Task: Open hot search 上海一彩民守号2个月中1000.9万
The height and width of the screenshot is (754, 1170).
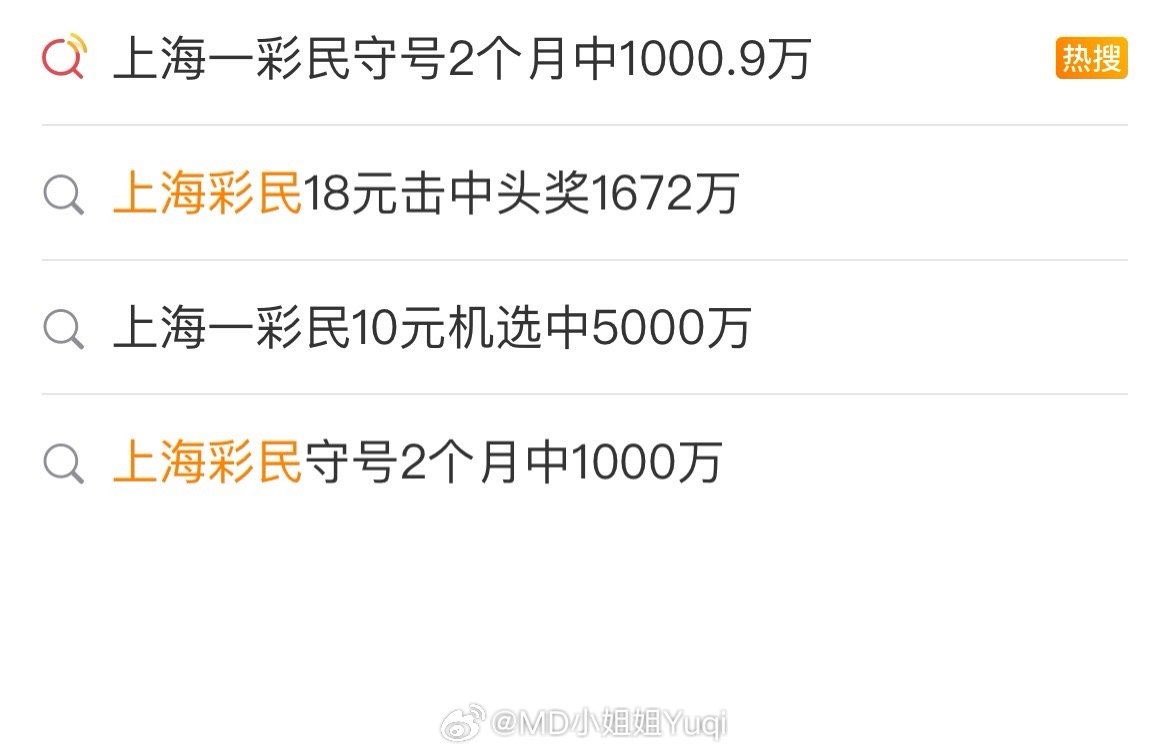Action: point(462,60)
